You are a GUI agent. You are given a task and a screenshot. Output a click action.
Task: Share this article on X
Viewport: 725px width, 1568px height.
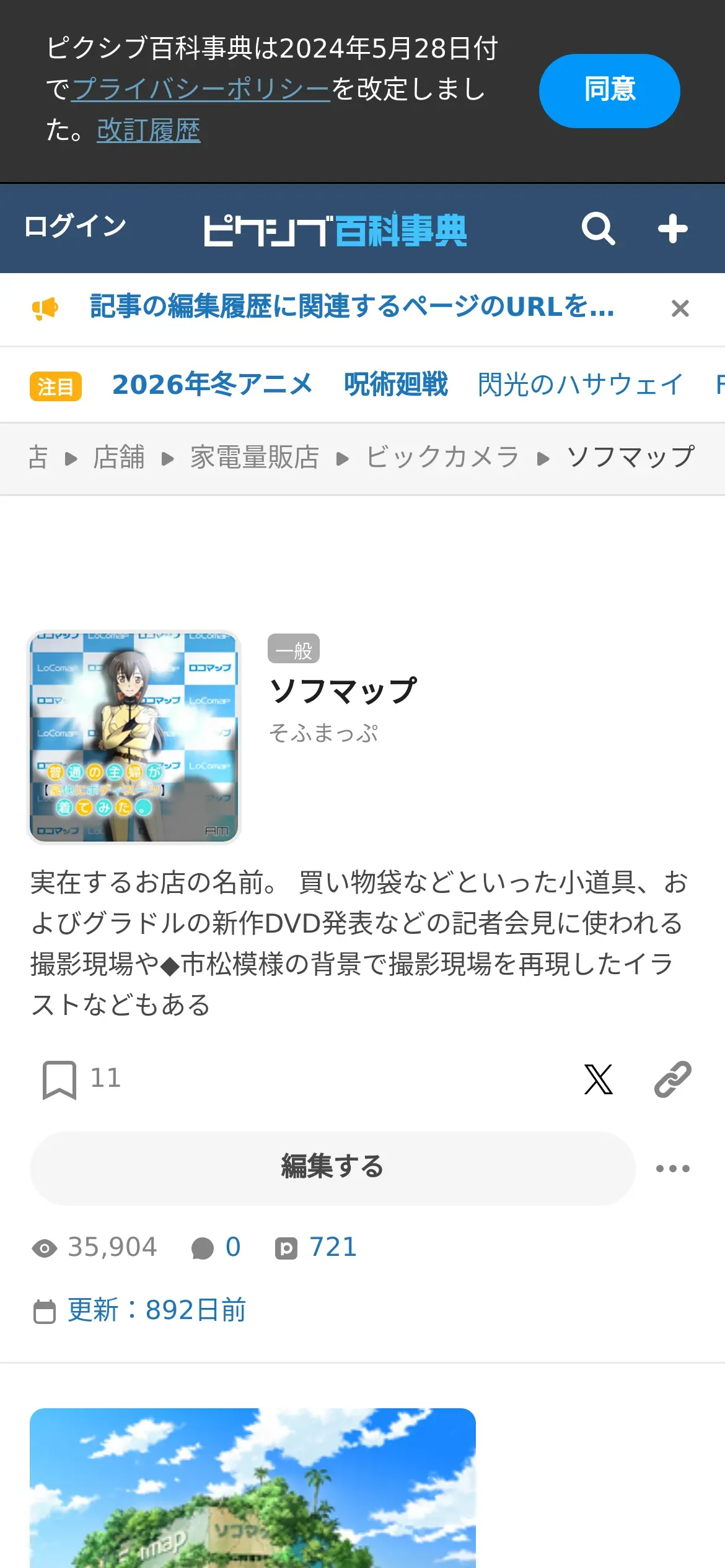pyautogui.click(x=598, y=1079)
